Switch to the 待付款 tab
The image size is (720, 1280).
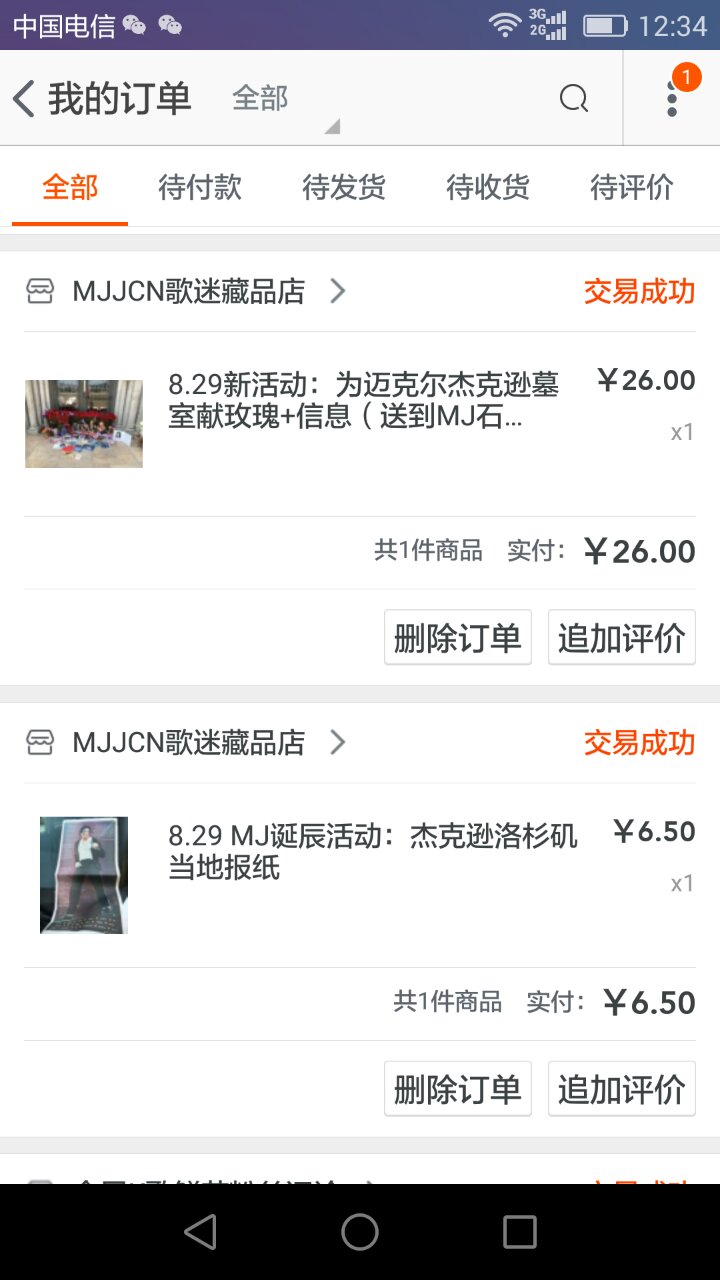(x=200, y=187)
